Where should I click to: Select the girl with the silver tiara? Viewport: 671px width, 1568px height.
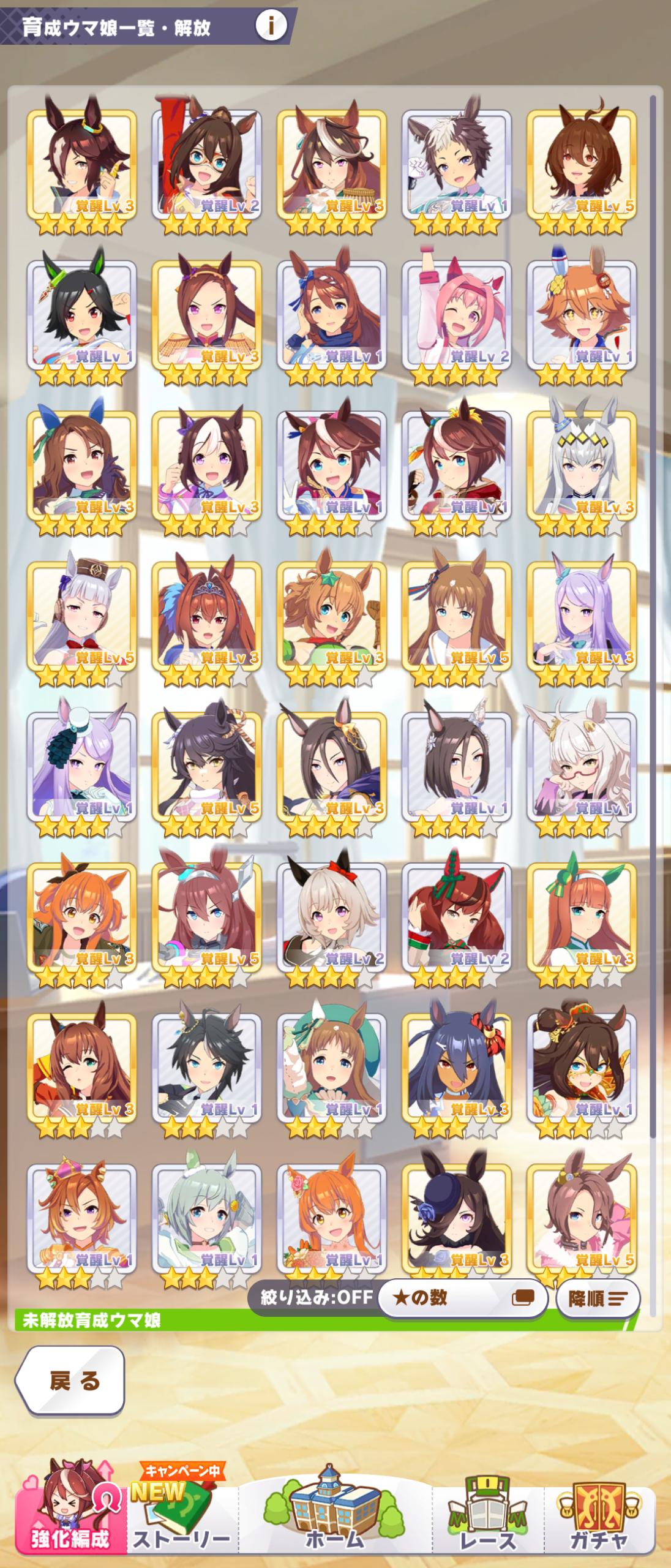tap(206, 617)
